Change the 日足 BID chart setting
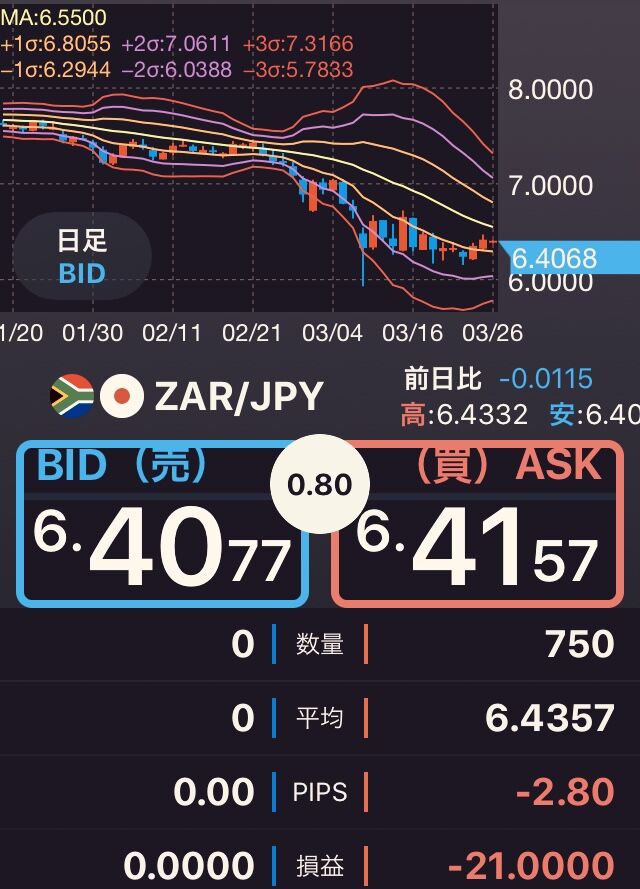This screenshot has width=640, height=889. 82,256
